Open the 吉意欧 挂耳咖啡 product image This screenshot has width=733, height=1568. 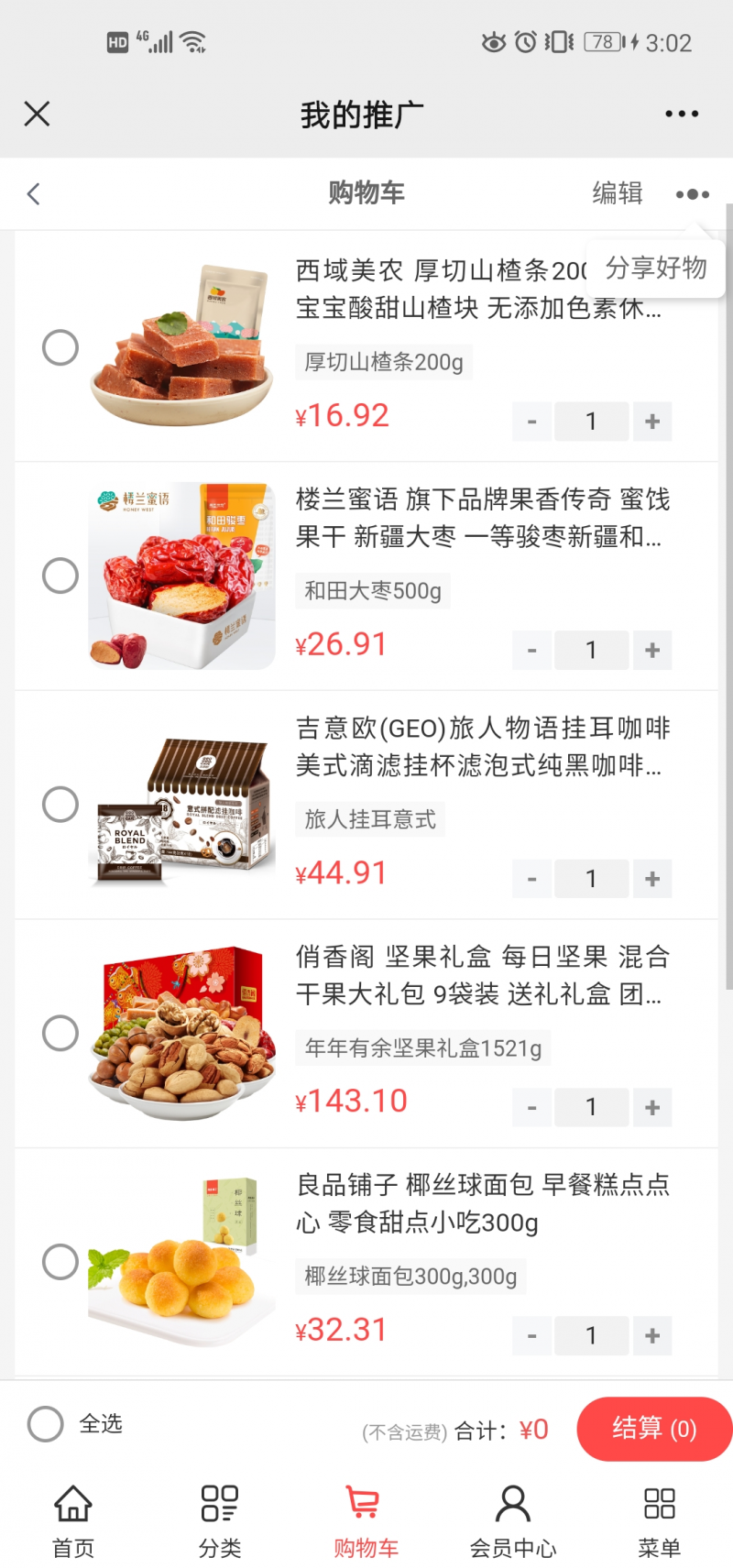tap(182, 805)
